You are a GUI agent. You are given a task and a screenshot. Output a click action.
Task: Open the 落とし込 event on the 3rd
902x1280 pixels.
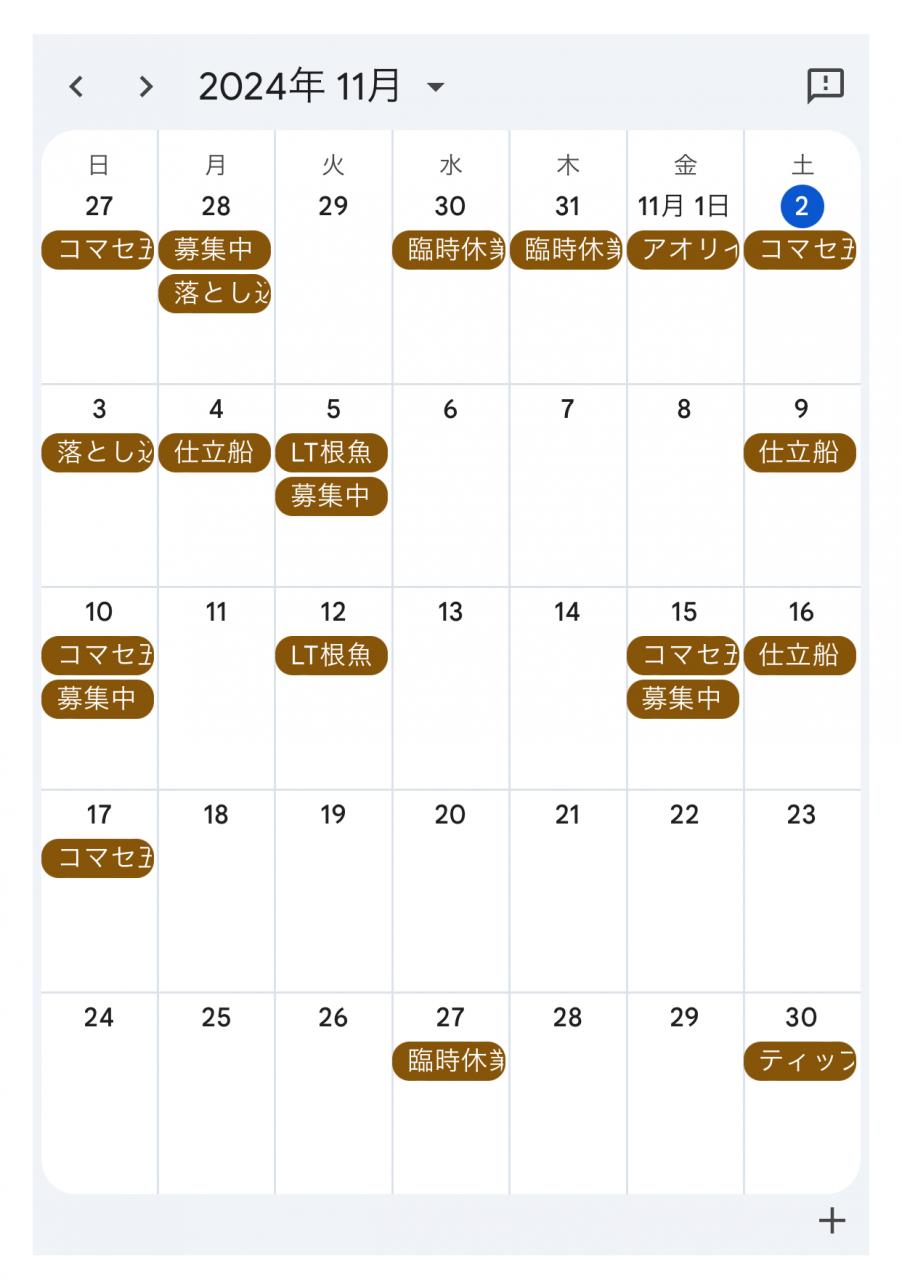coord(98,453)
